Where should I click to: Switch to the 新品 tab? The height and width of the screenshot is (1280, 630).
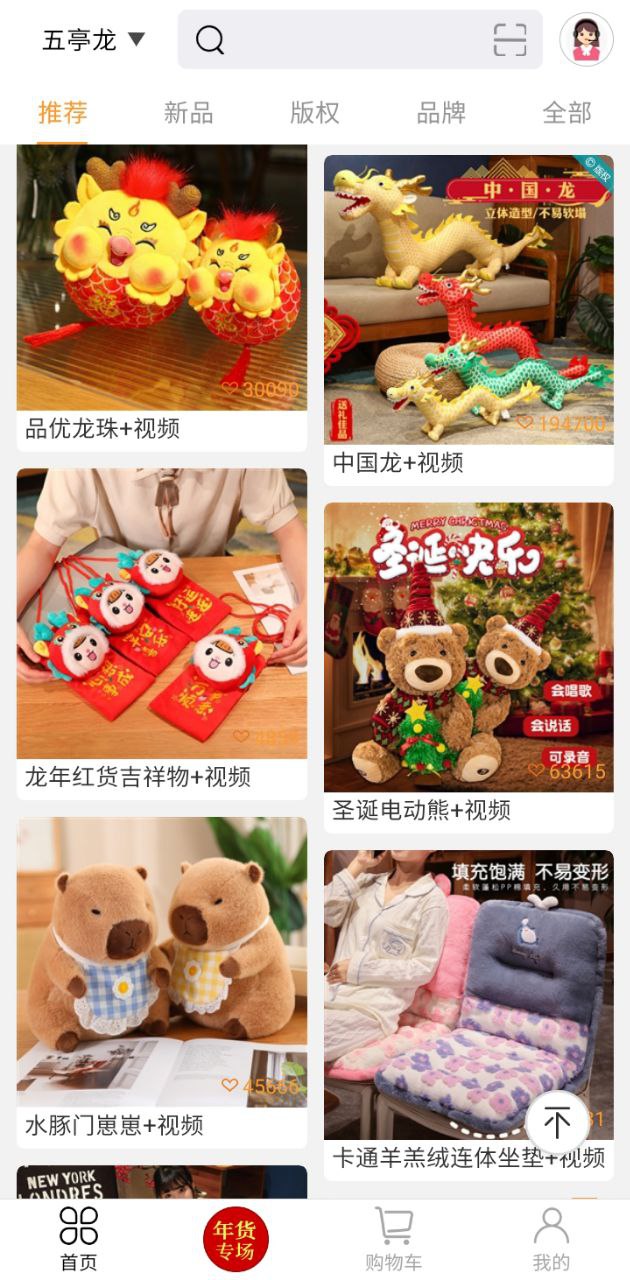click(189, 113)
